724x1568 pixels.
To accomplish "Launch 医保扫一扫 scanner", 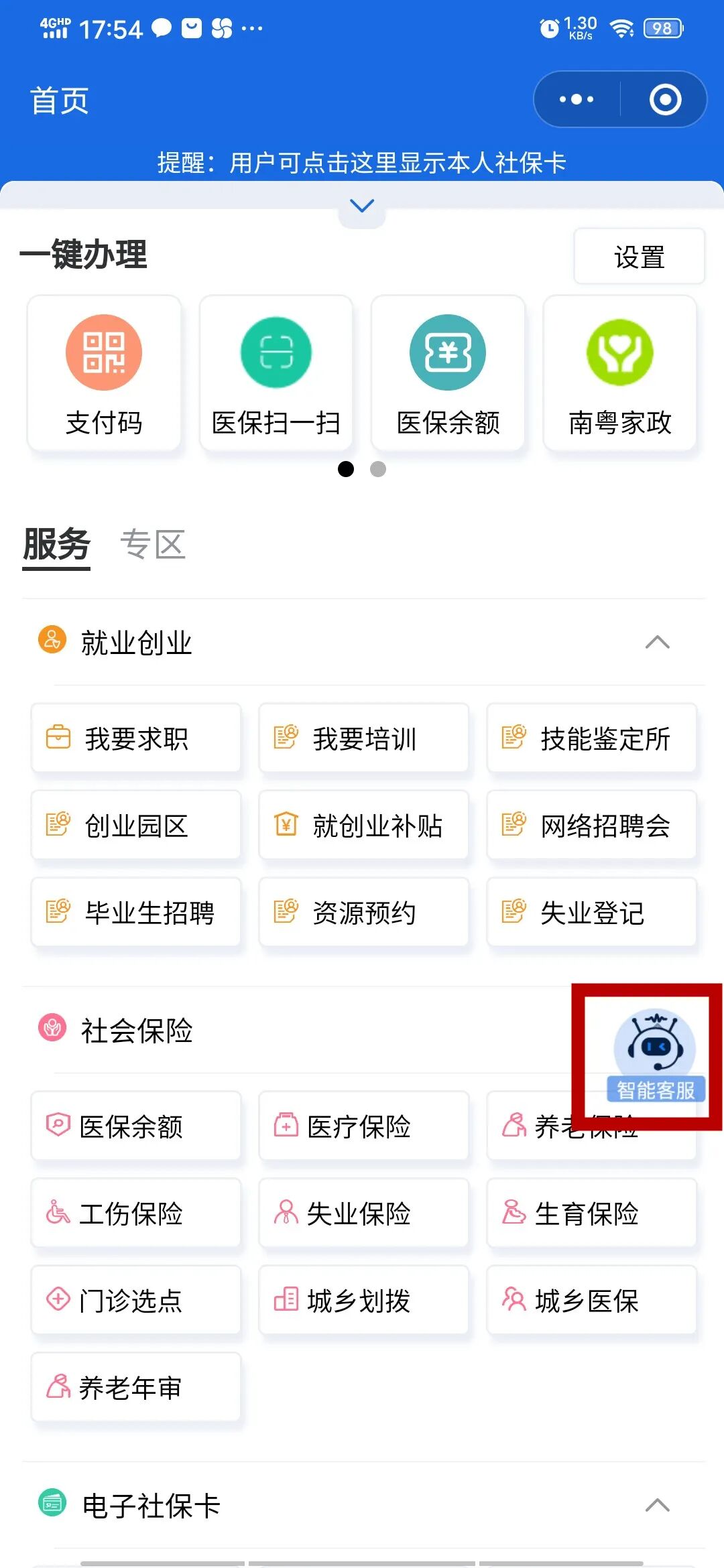I will [276, 374].
